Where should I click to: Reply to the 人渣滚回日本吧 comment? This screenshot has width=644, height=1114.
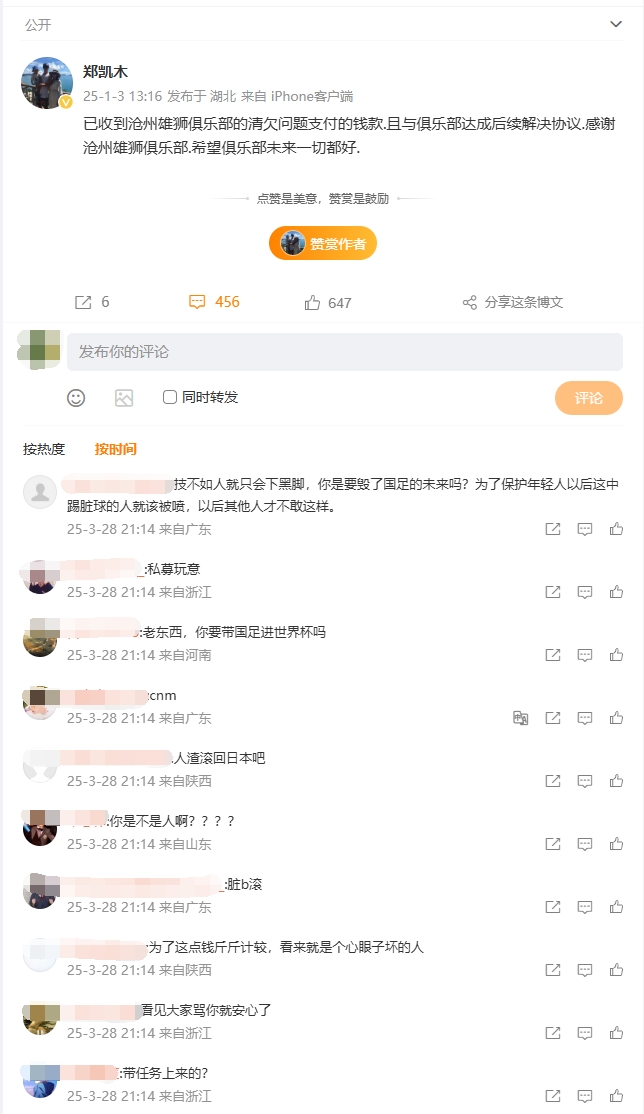(x=585, y=781)
